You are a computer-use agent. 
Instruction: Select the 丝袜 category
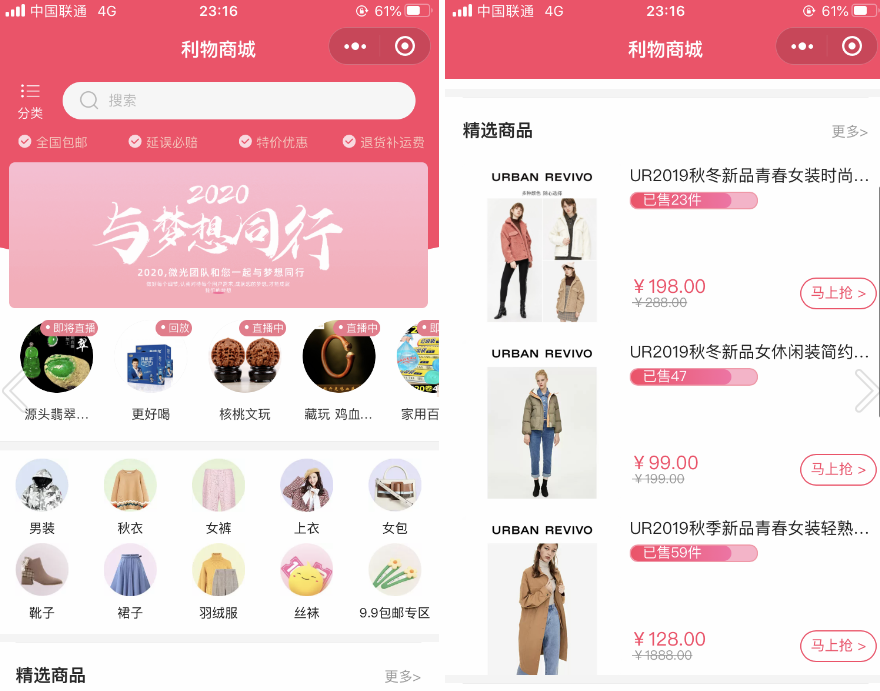point(306,570)
